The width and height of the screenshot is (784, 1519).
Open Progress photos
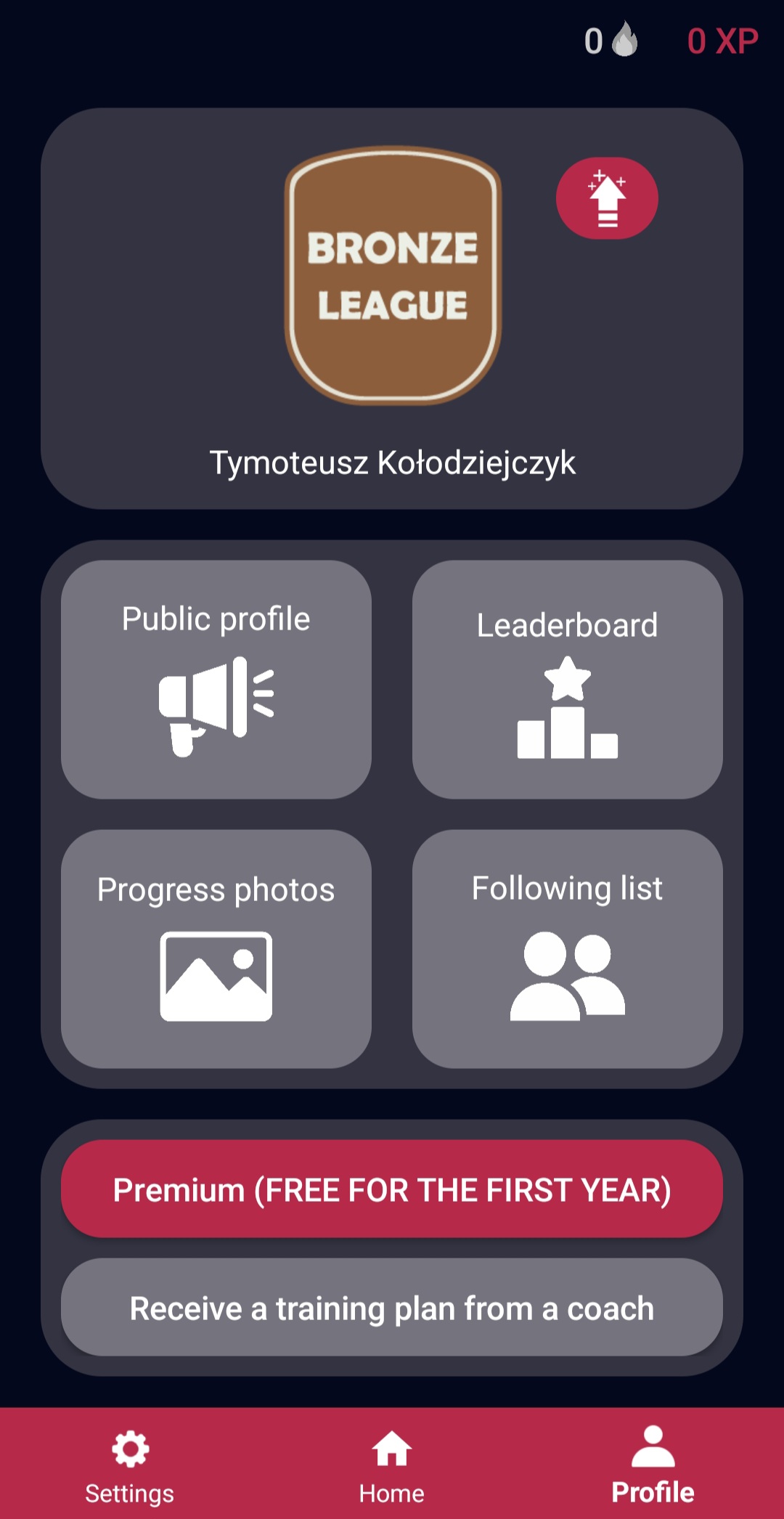tap(216, 949)
